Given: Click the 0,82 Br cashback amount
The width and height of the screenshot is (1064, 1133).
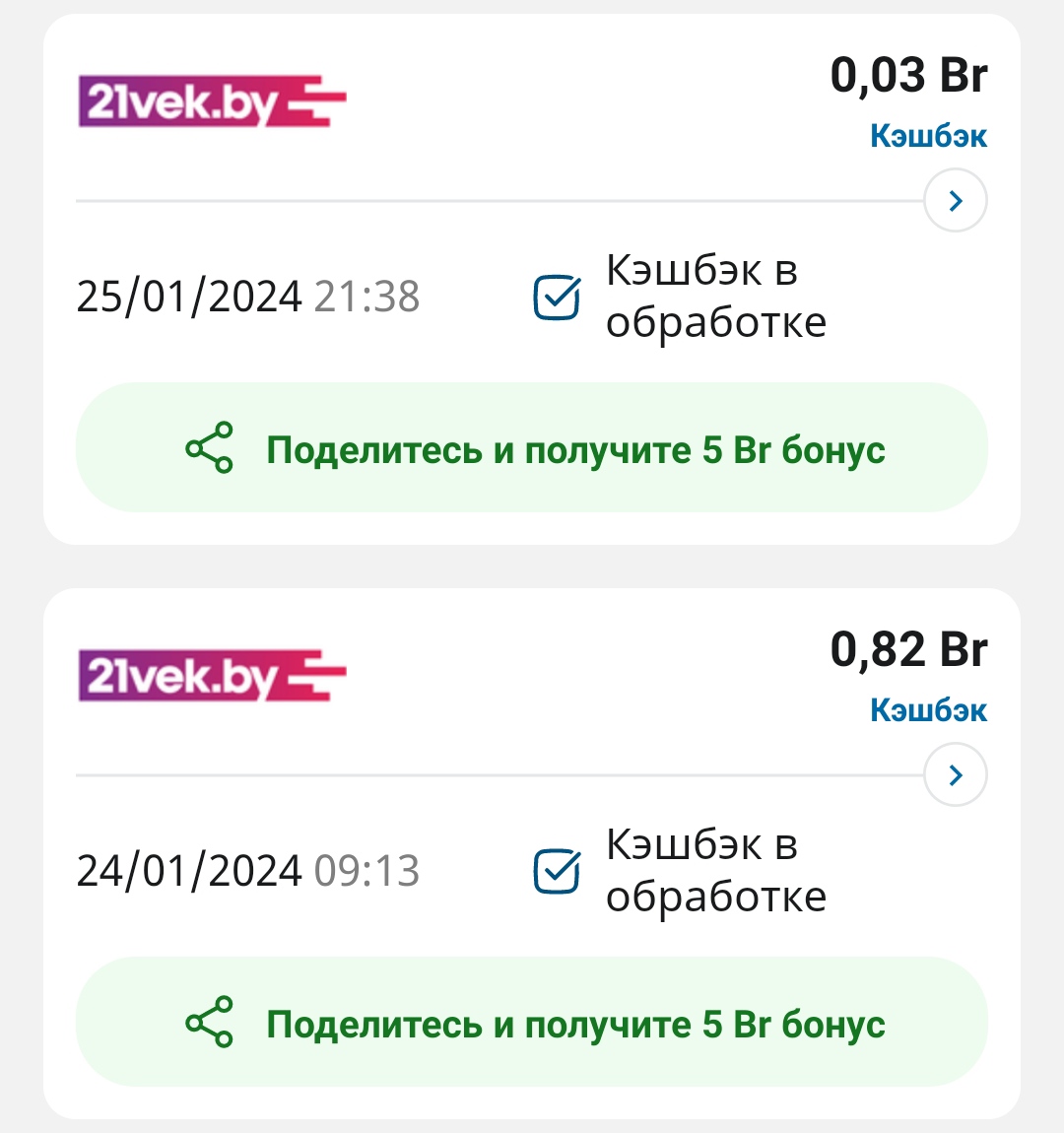Looking at the screenshot, I should 908,648.
